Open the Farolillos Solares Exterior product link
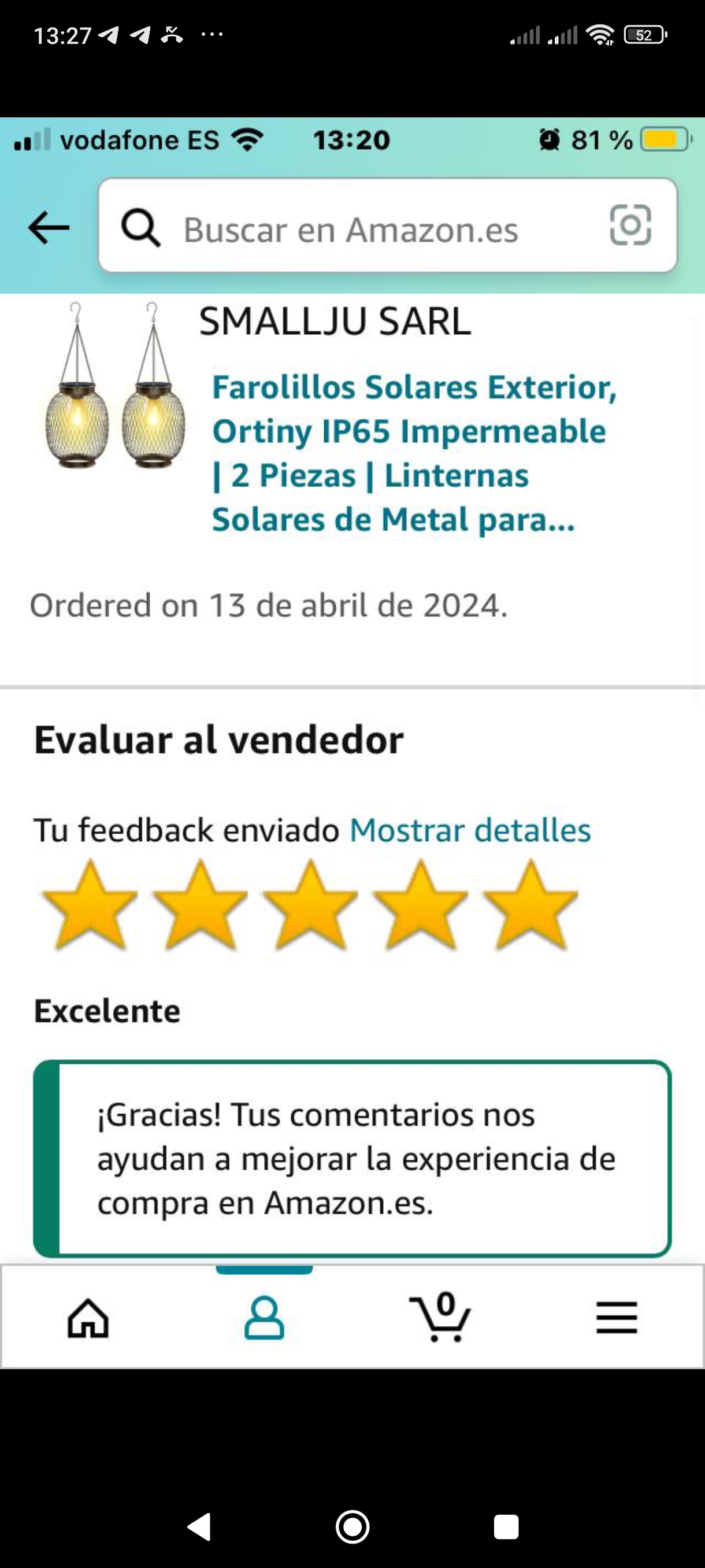Screen dimensions: 705x1568 (x=414, y=453)
